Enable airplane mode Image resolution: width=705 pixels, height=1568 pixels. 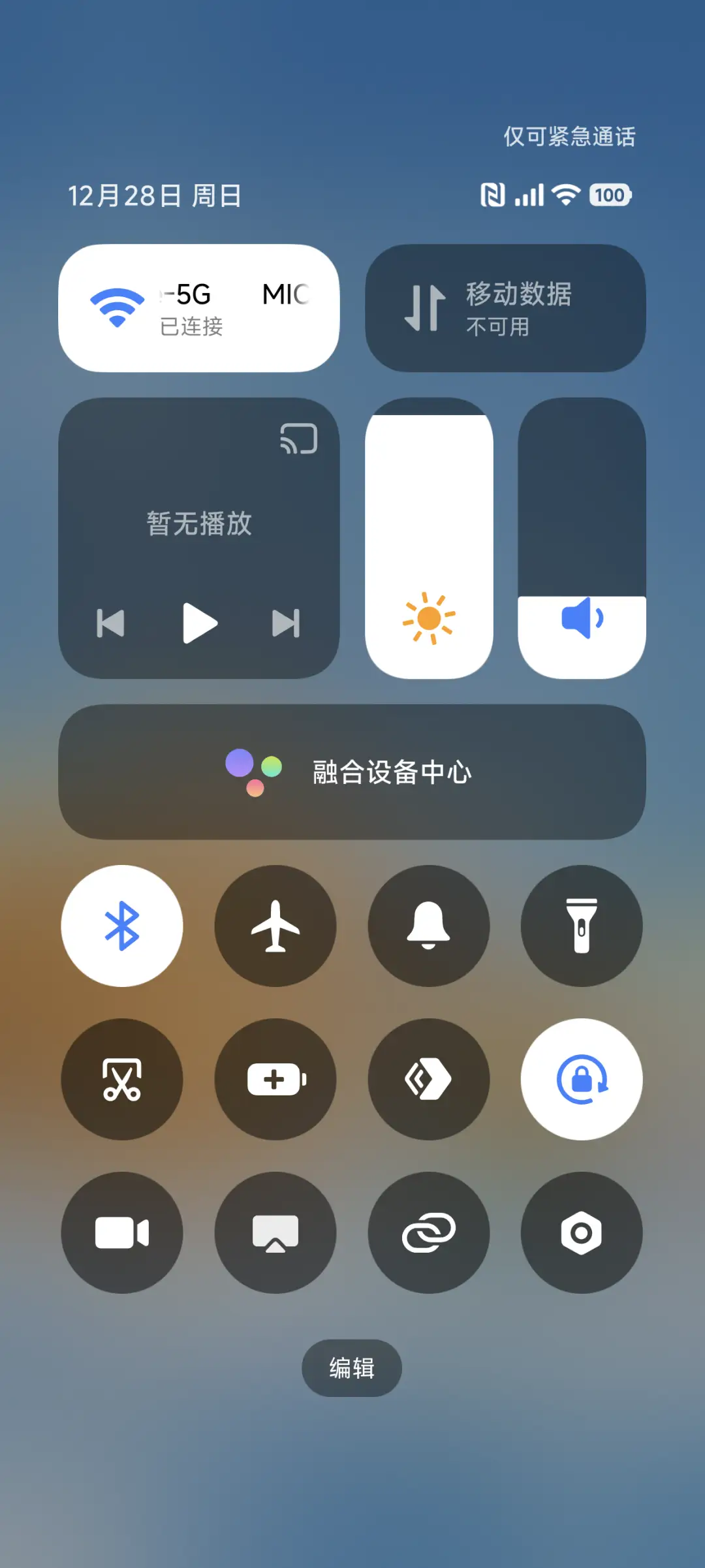(x=275, y=926)
